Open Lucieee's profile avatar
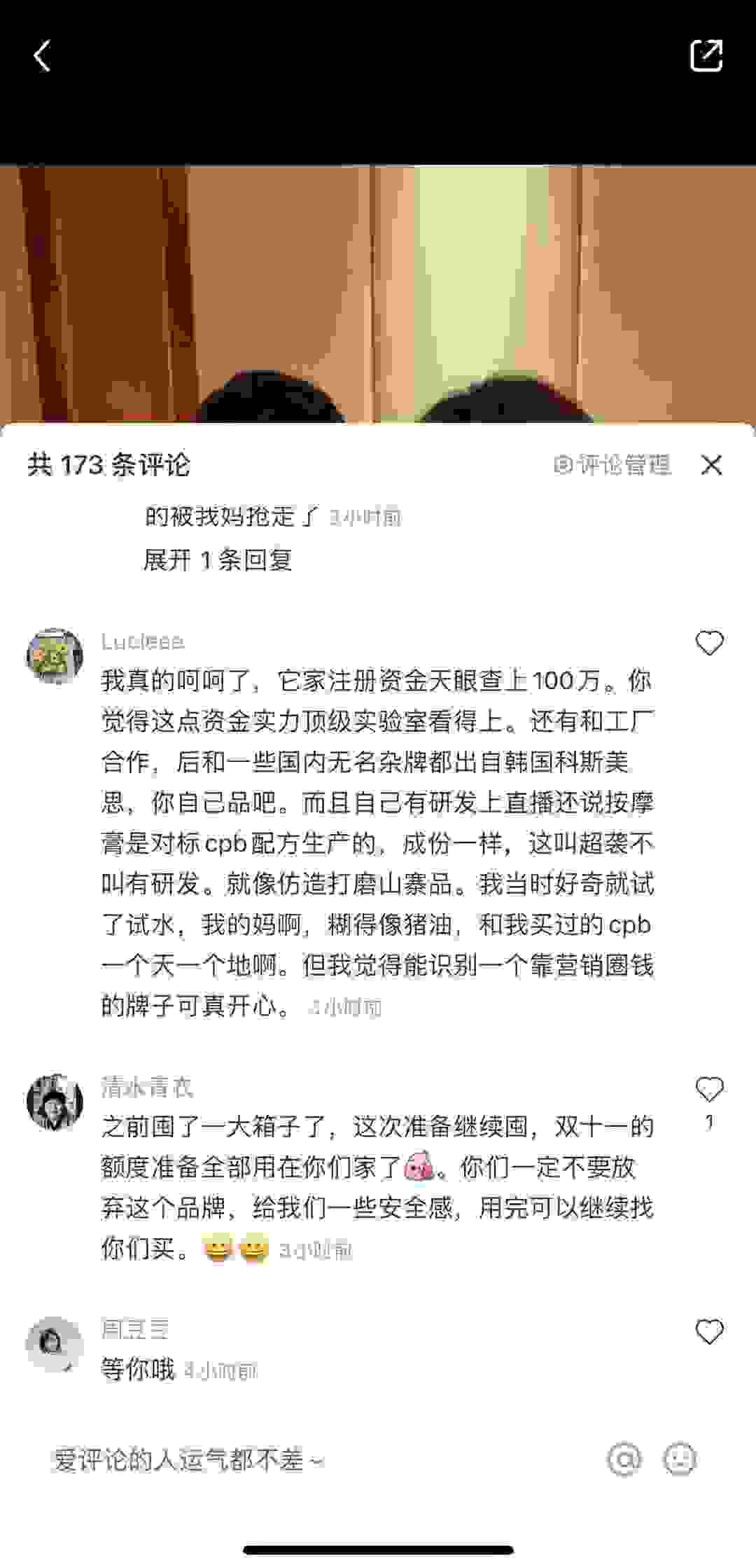The width and height of the screenshot is (756, 1568). point(55,655)
